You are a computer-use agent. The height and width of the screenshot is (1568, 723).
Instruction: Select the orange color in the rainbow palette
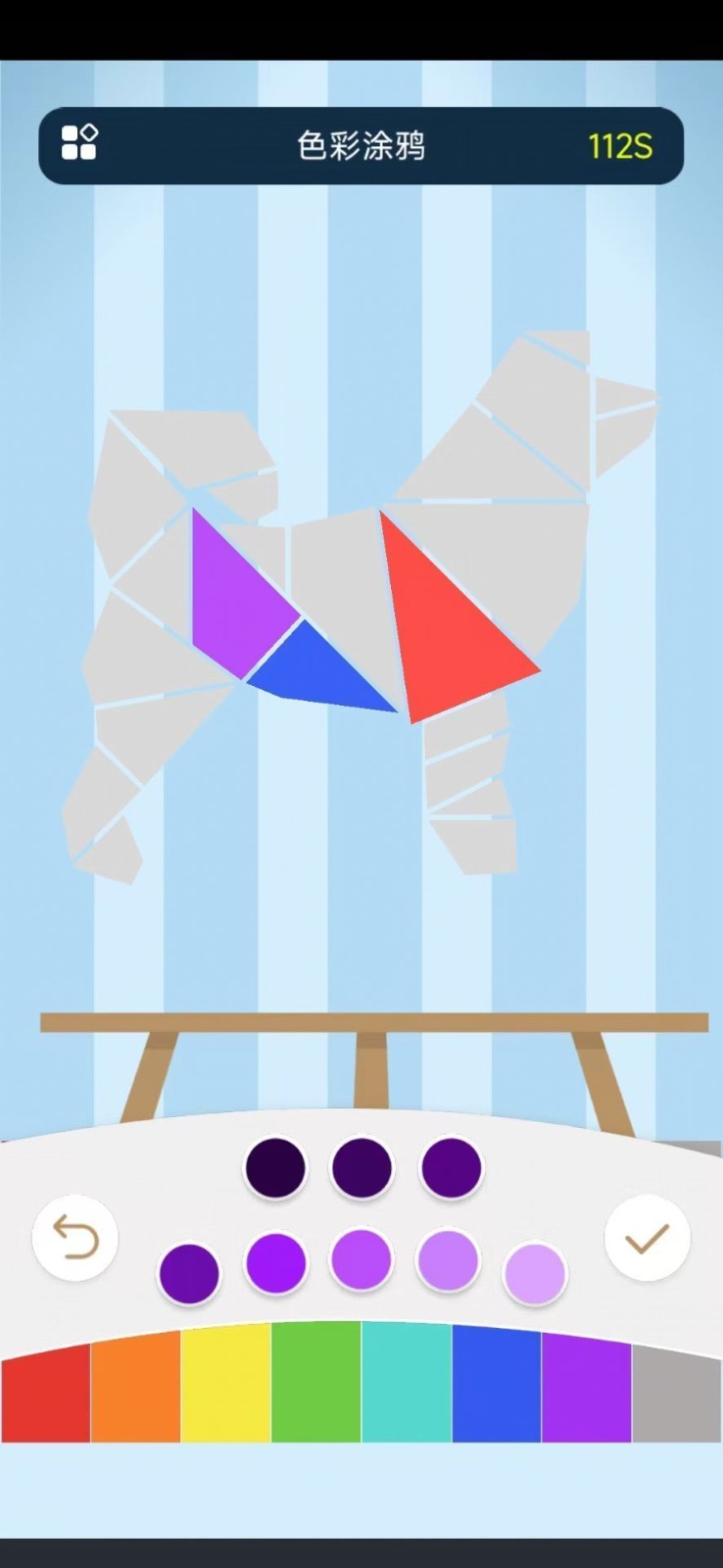(135, 1388)
